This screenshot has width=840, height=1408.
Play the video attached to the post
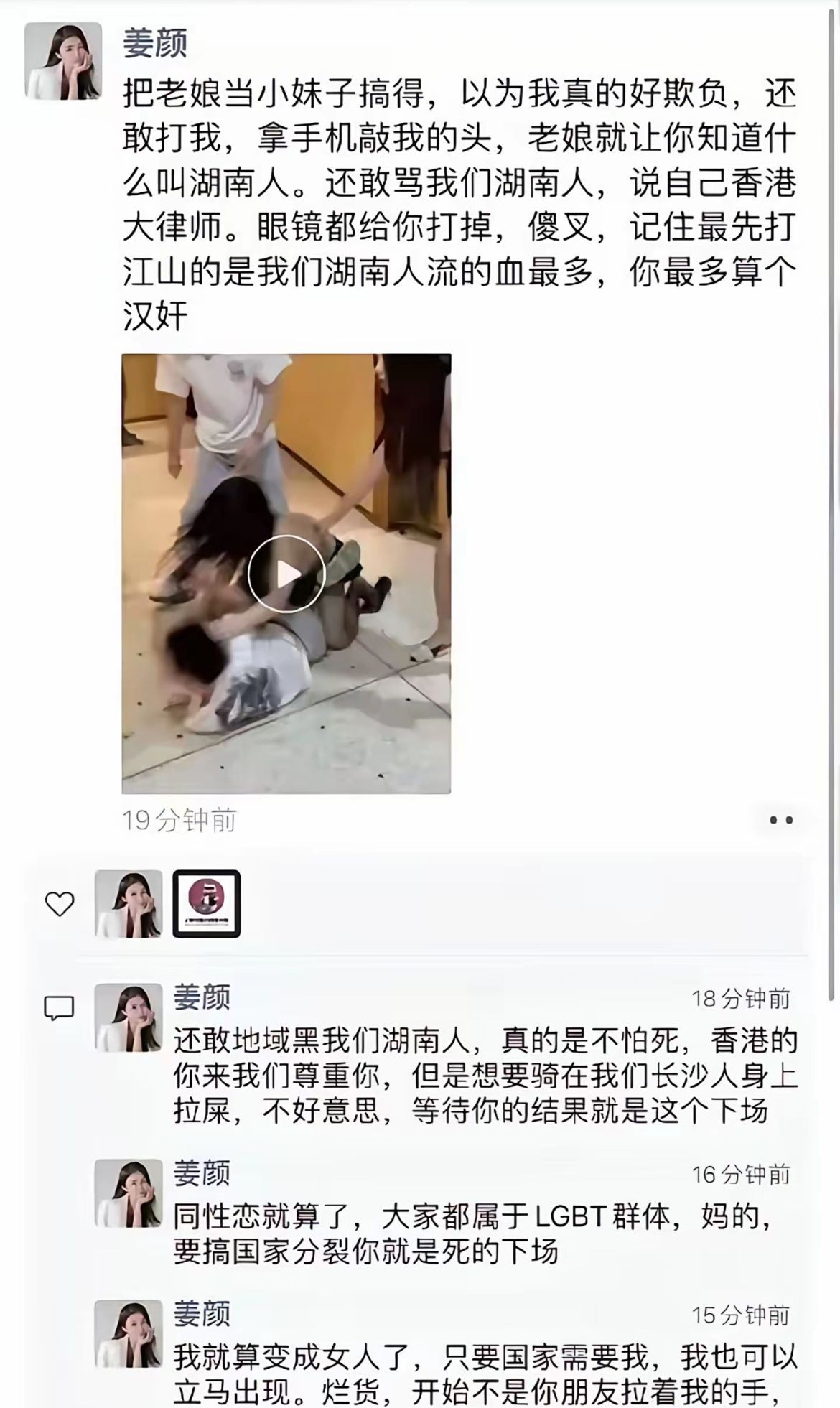(x=286, y=574)
